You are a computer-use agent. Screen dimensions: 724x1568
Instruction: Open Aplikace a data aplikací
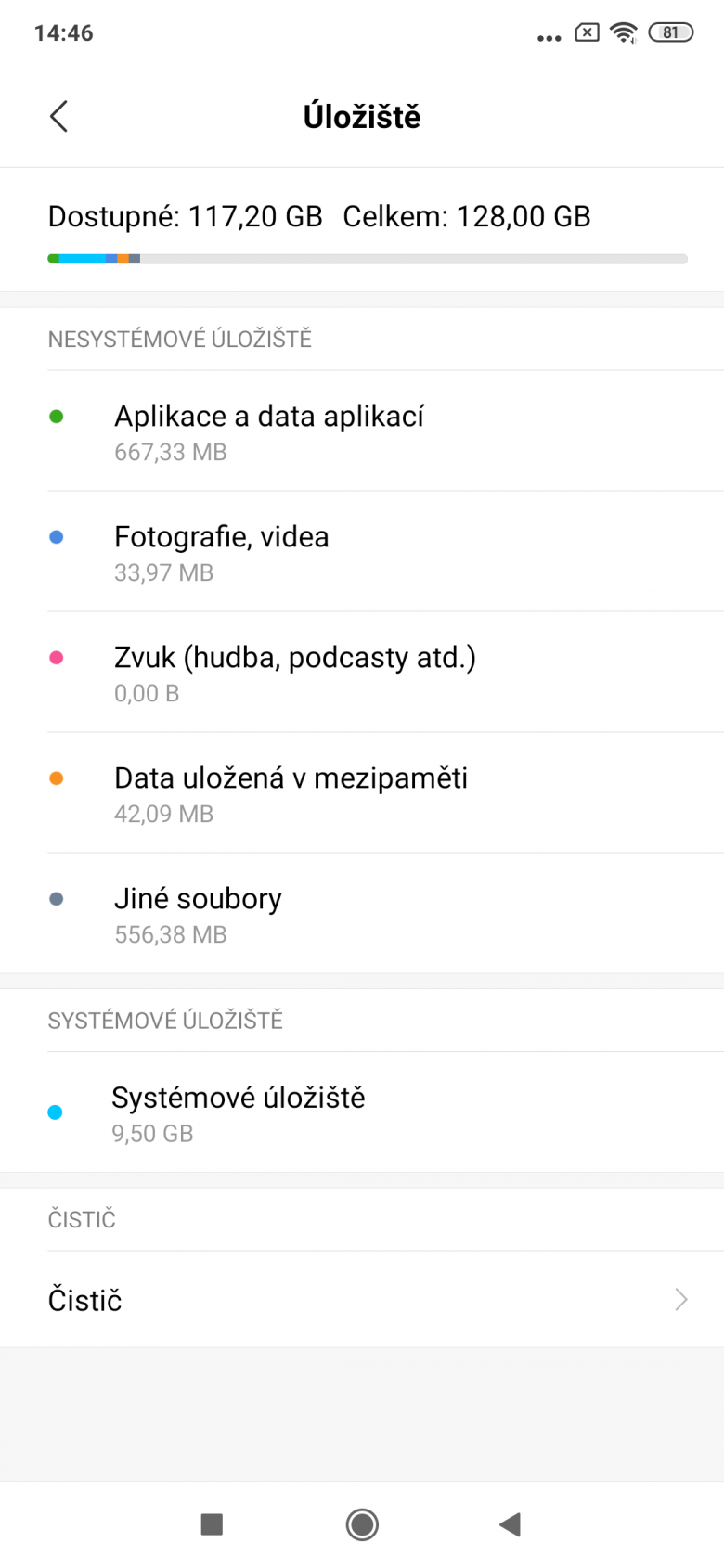tap(362, 431)
